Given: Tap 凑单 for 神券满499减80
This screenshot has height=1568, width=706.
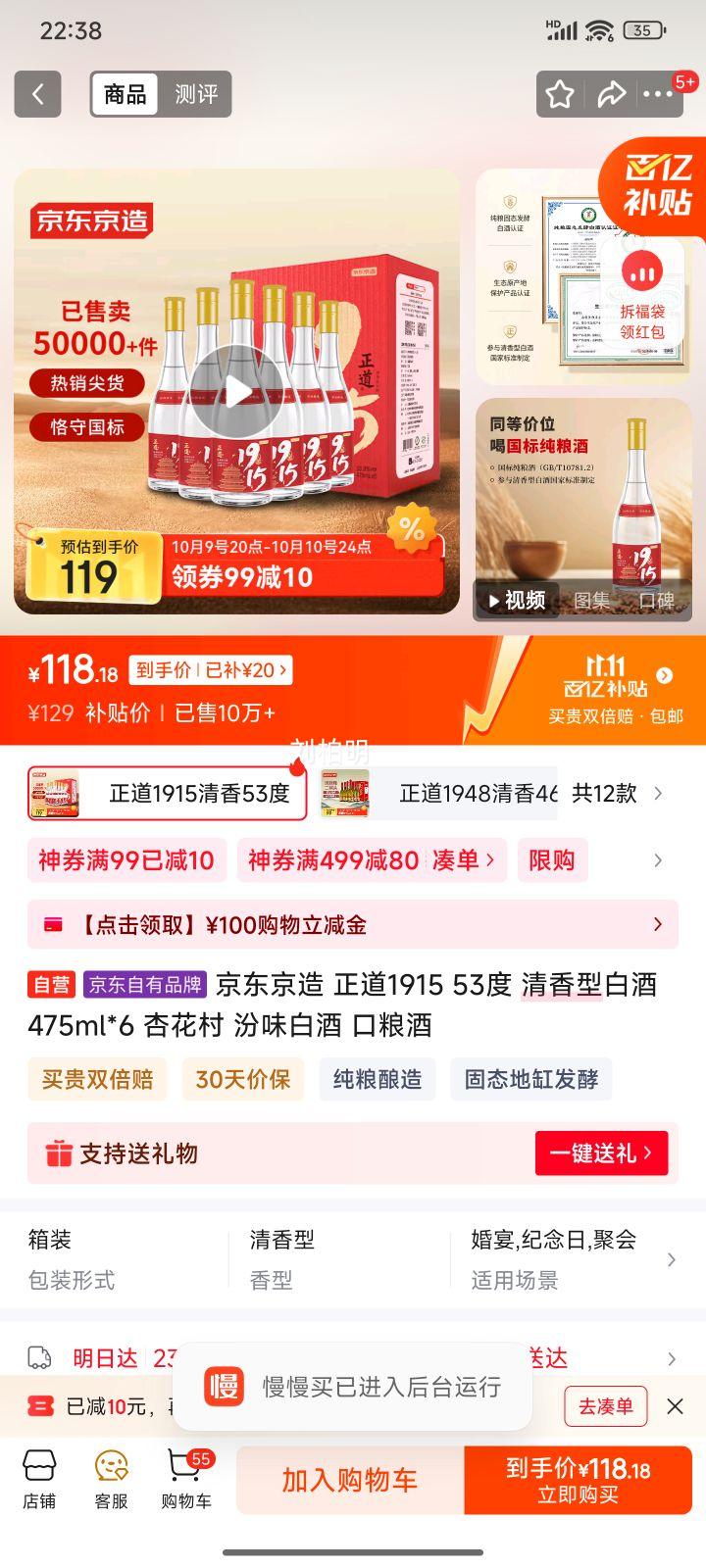Looking at the screenshot, I should [x=462, y=860].
